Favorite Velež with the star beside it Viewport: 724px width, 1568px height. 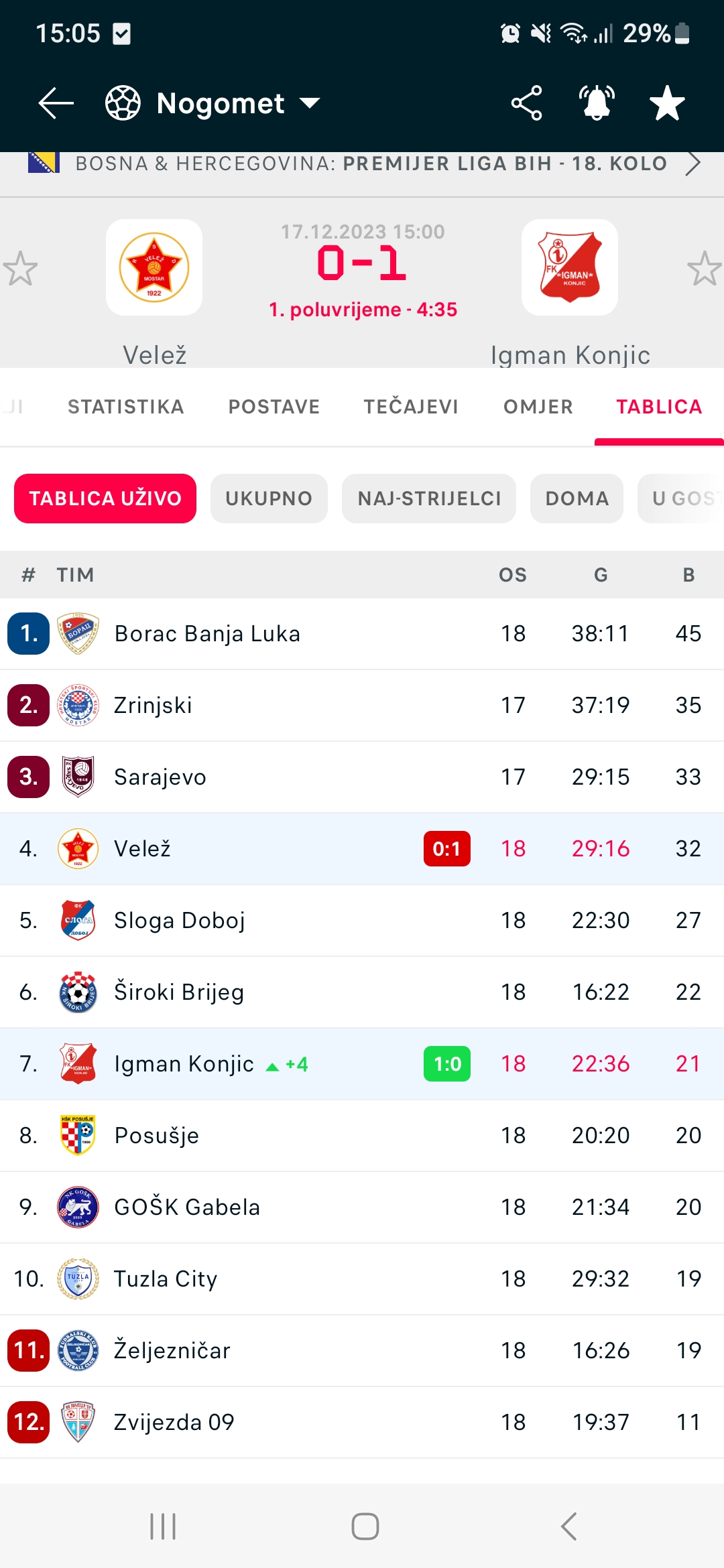[x=20, y=269]
